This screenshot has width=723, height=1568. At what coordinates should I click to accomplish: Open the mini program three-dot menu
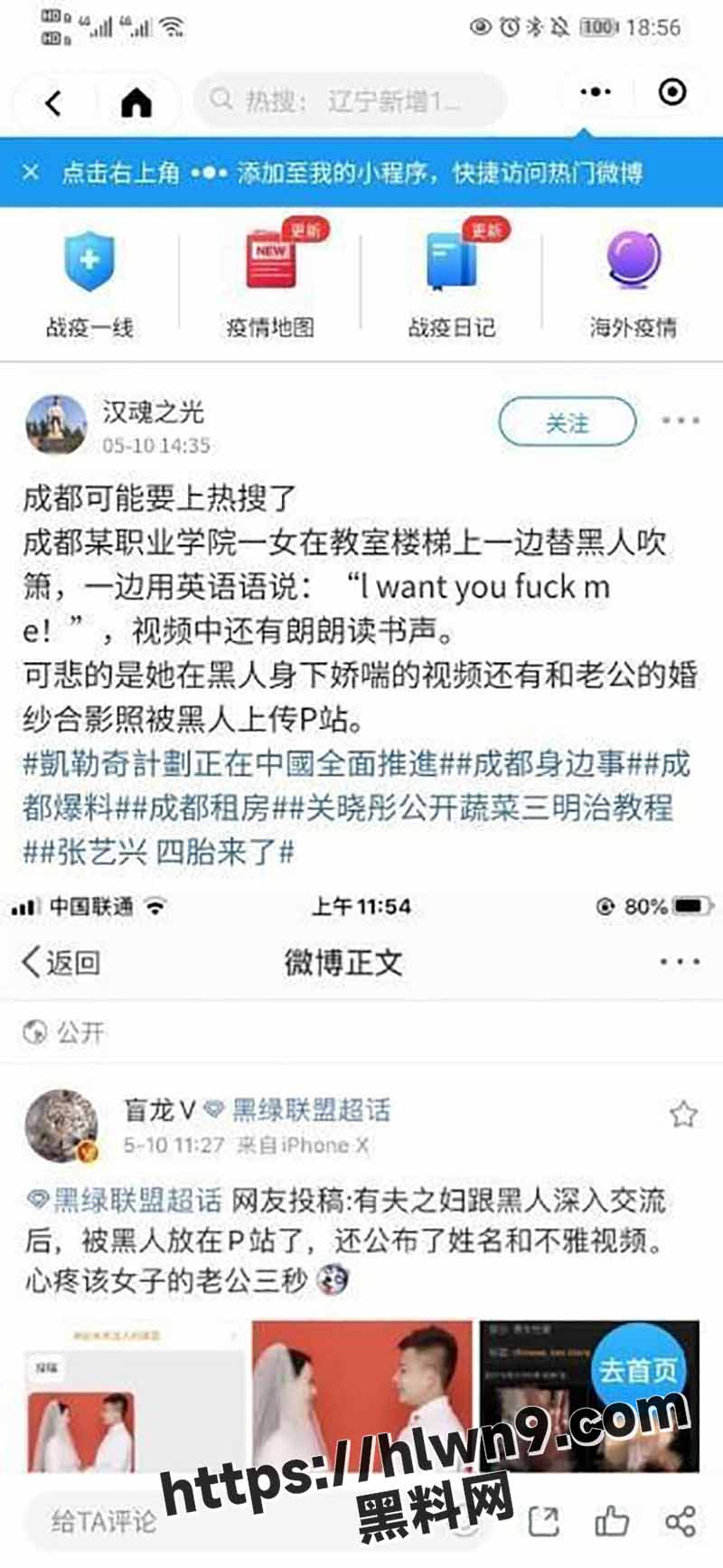tap(596, 92)
